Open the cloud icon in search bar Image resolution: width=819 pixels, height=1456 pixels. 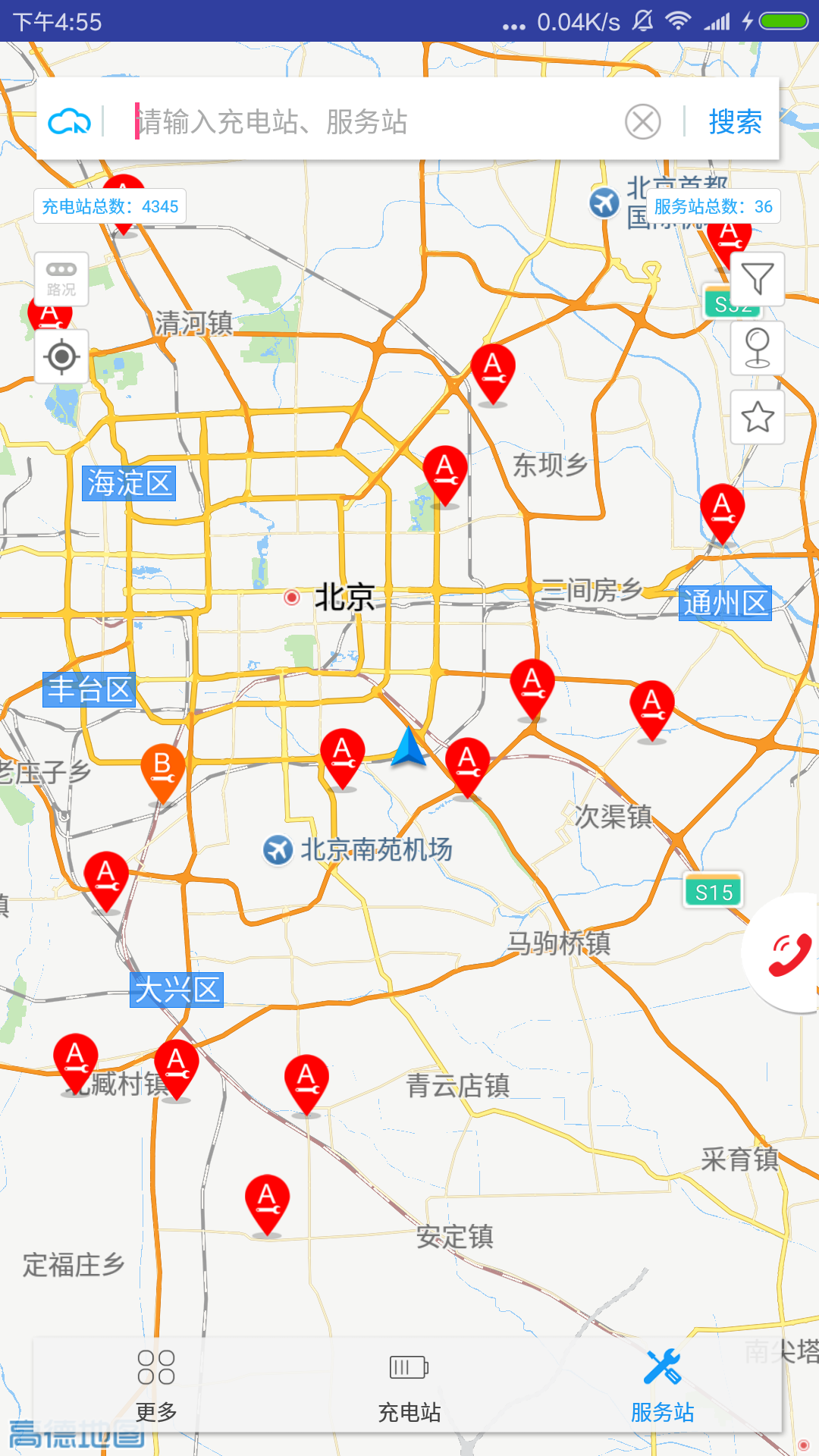pos(69,121)
